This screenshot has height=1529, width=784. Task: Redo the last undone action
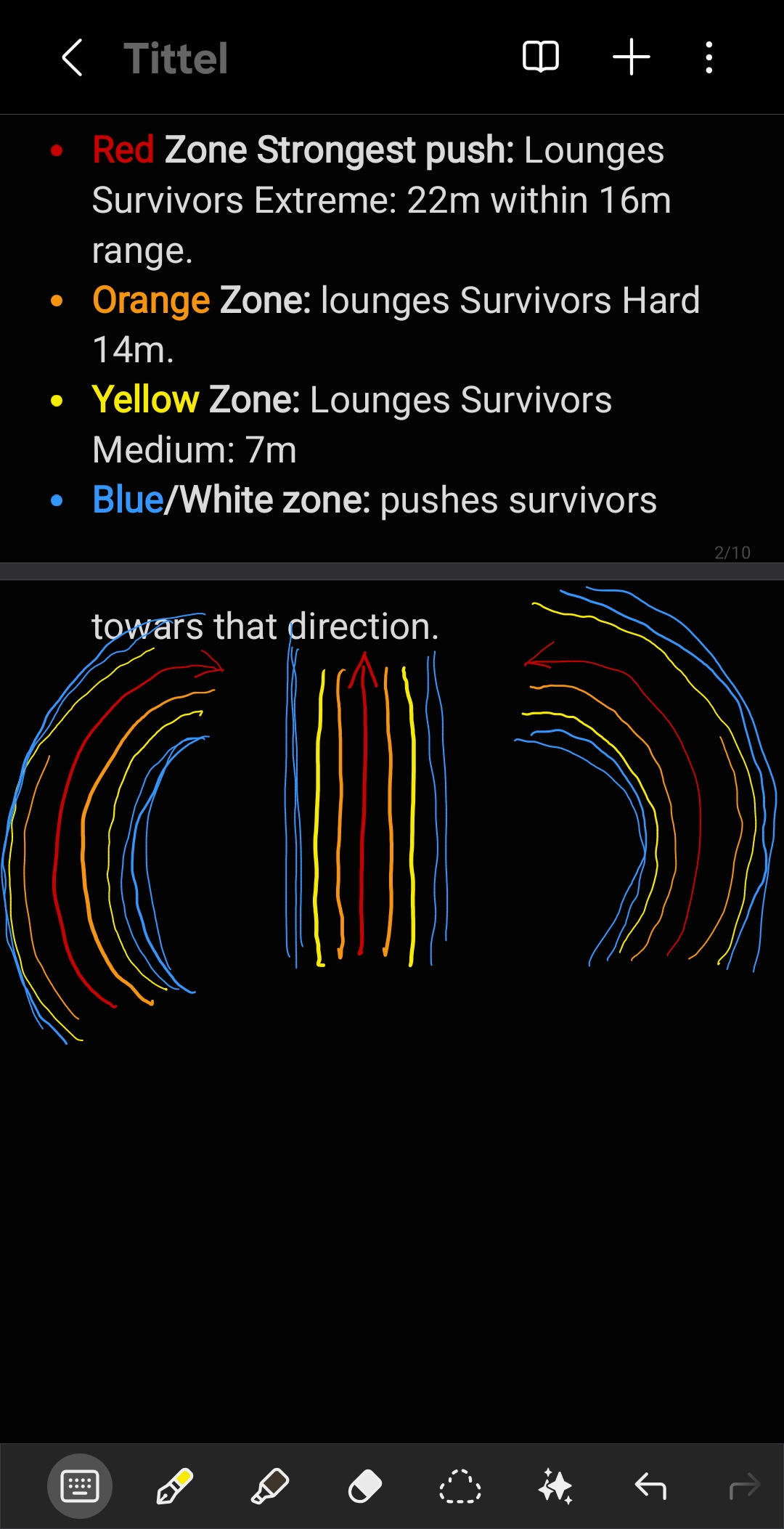[x=745, y=1487]
